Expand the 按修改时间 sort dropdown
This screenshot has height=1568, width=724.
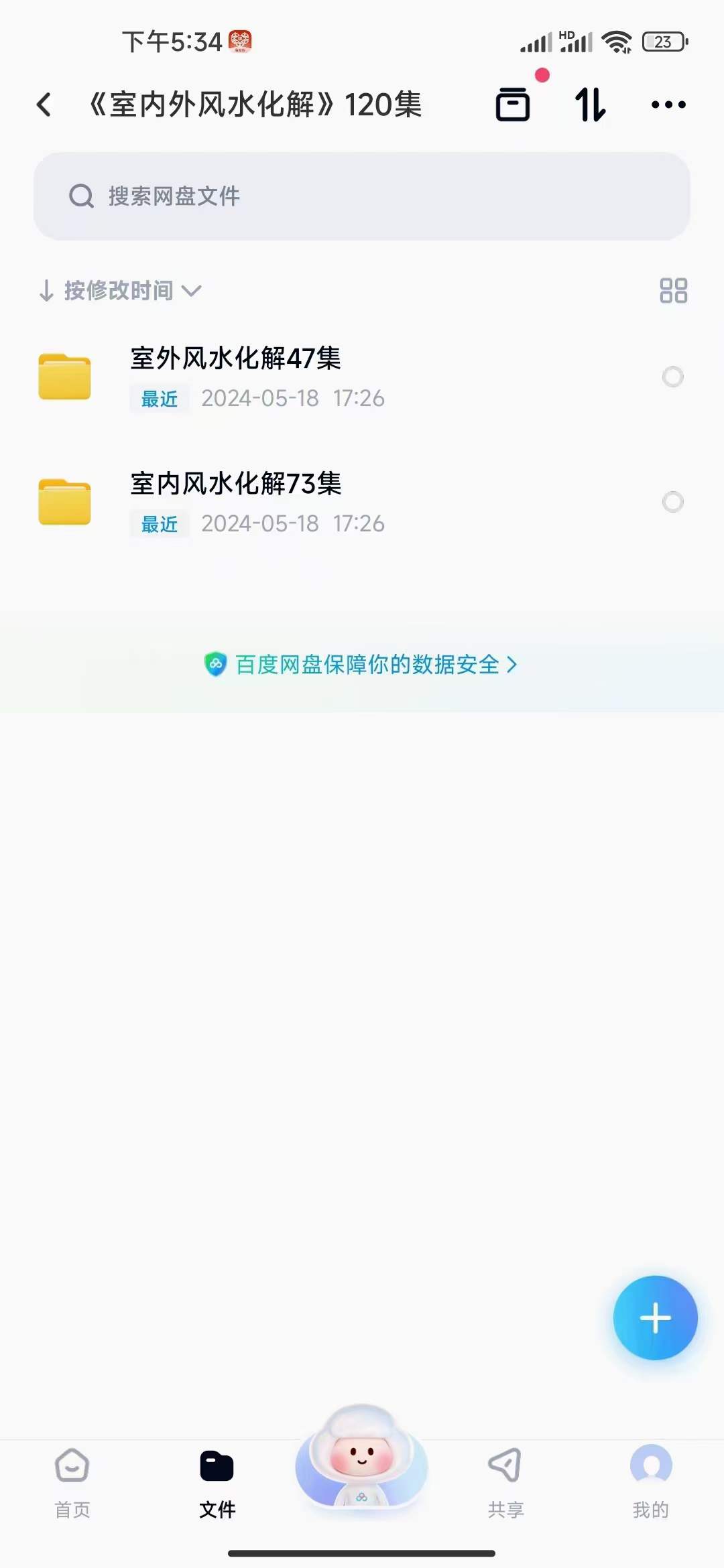121,291
